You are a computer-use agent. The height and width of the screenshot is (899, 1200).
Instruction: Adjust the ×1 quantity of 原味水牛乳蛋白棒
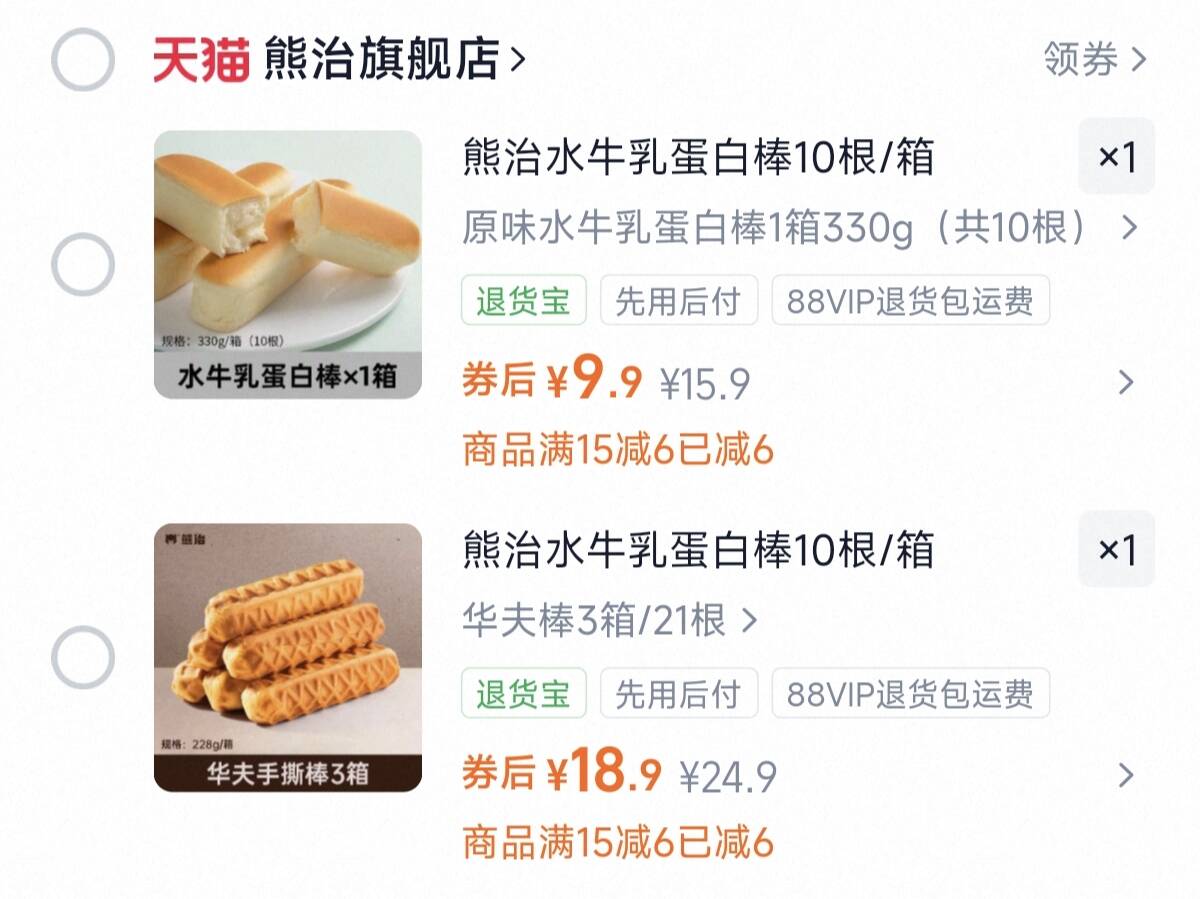[x=1116, y=157]
